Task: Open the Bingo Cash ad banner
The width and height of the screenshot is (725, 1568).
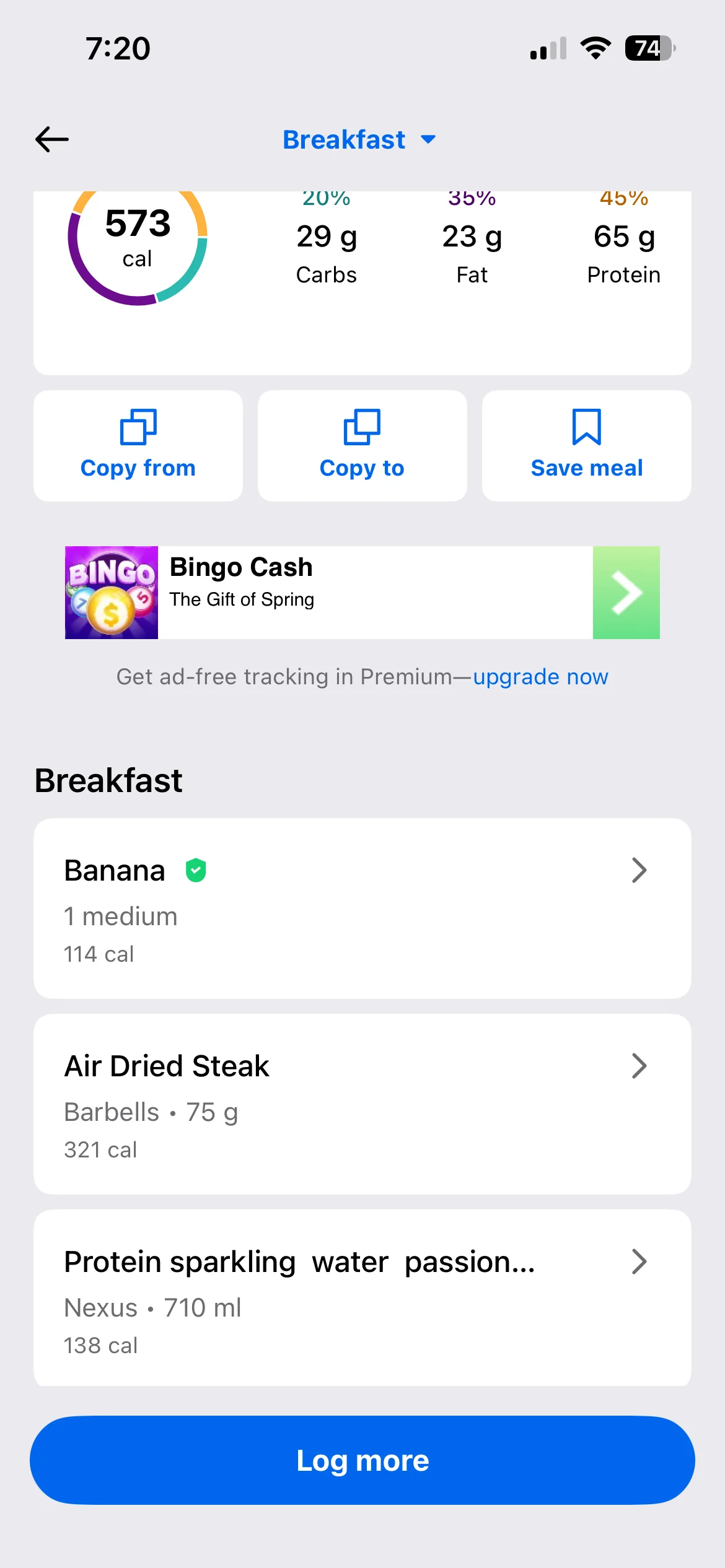Action: (x=362, y=592)
